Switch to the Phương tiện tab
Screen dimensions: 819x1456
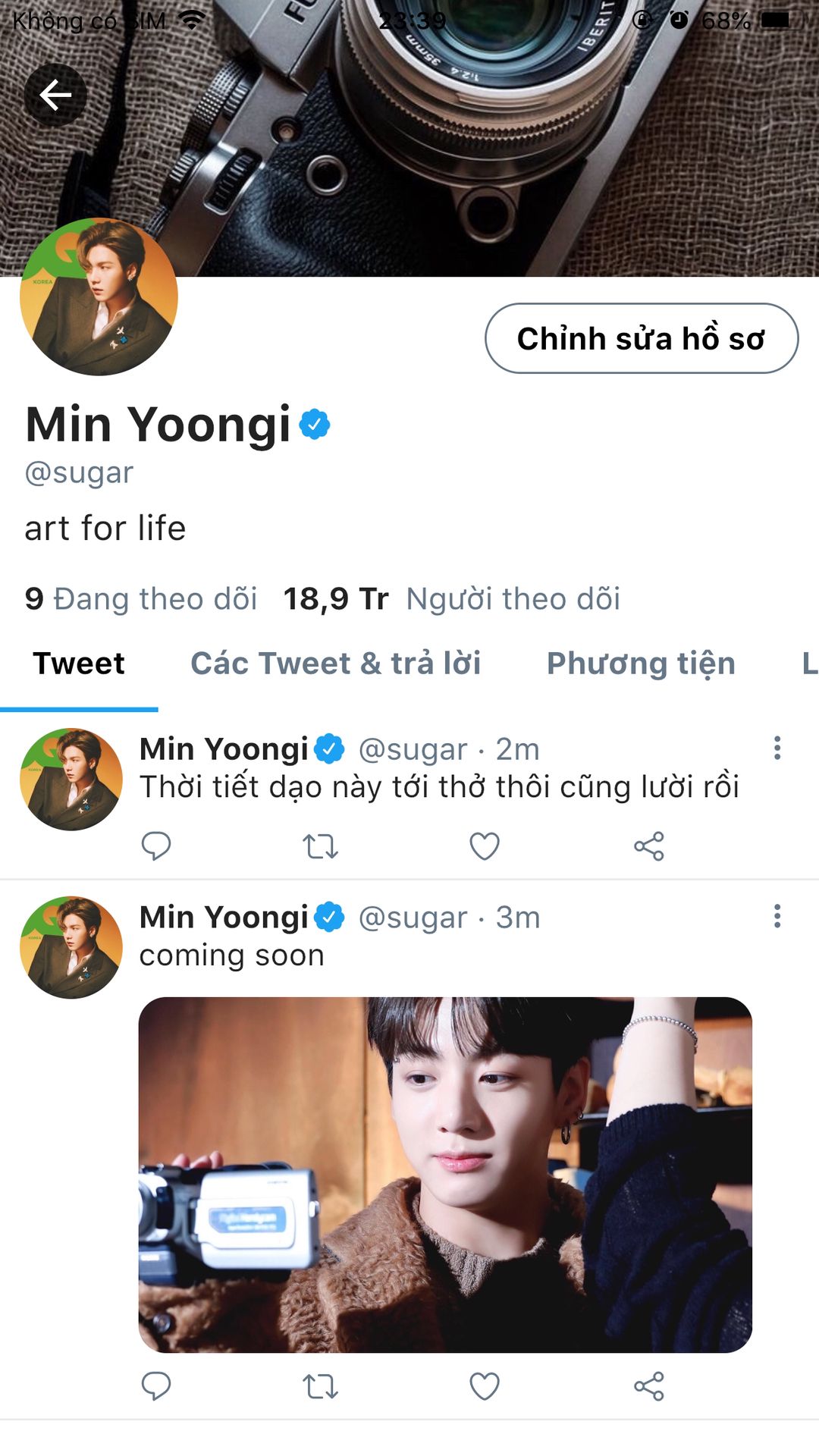point(642,664)
